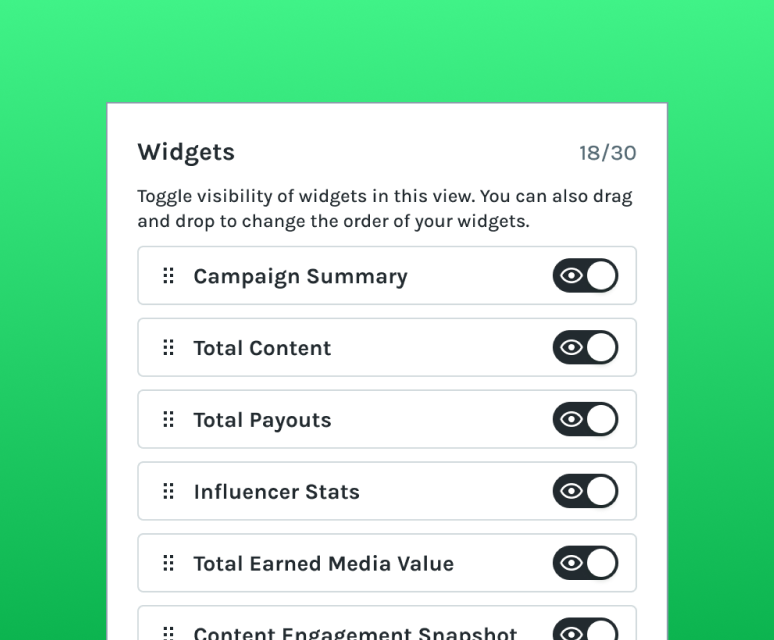774x640 pixels.
Task: Switch off Total Payouts visibility
Action: coord(585,419)
